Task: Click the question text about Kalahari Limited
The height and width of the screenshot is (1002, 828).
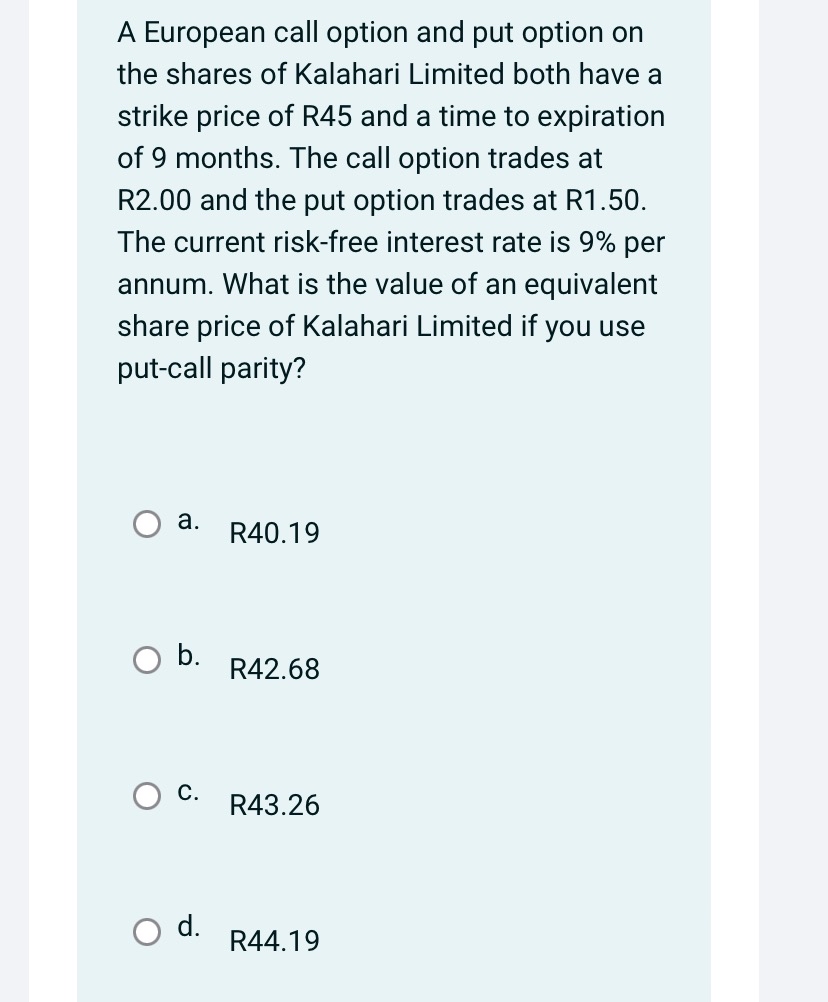Action: point(390,200)
